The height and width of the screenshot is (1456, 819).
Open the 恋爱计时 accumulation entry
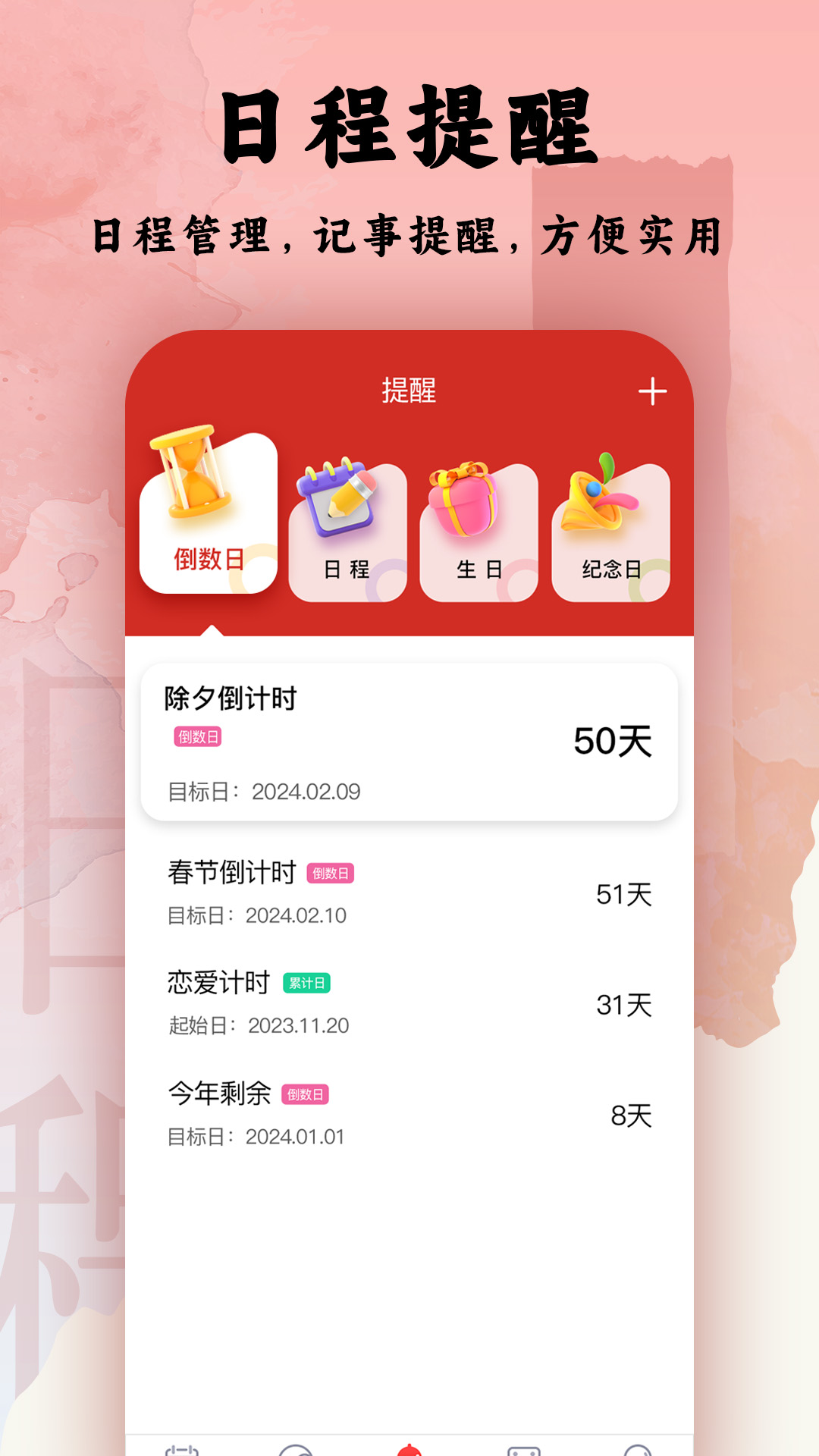pos(409,1001)
